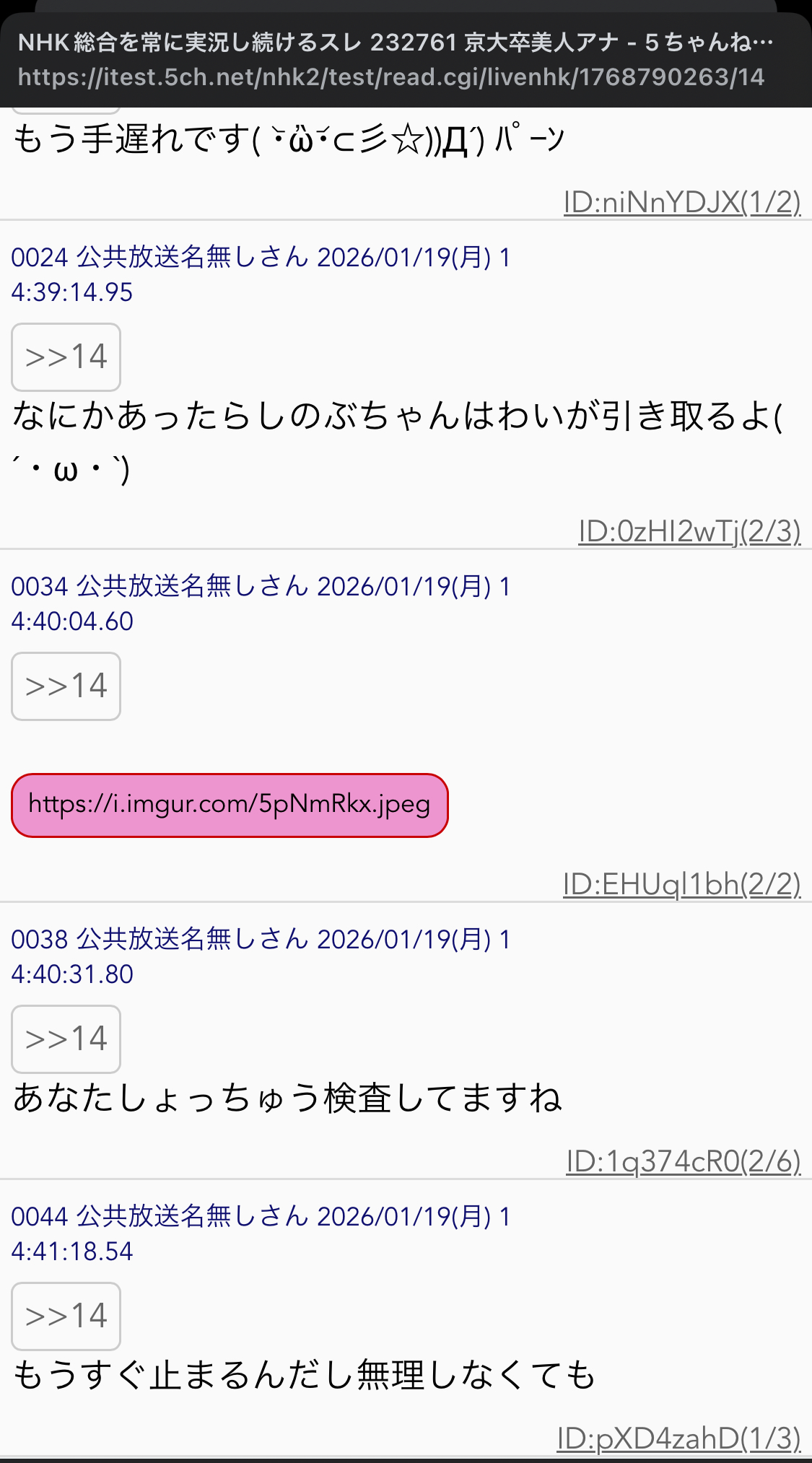Viewport: 812px width, 1463px height.
Task: View posts by ID:0zHI2wTj
Action: (689, 531)
